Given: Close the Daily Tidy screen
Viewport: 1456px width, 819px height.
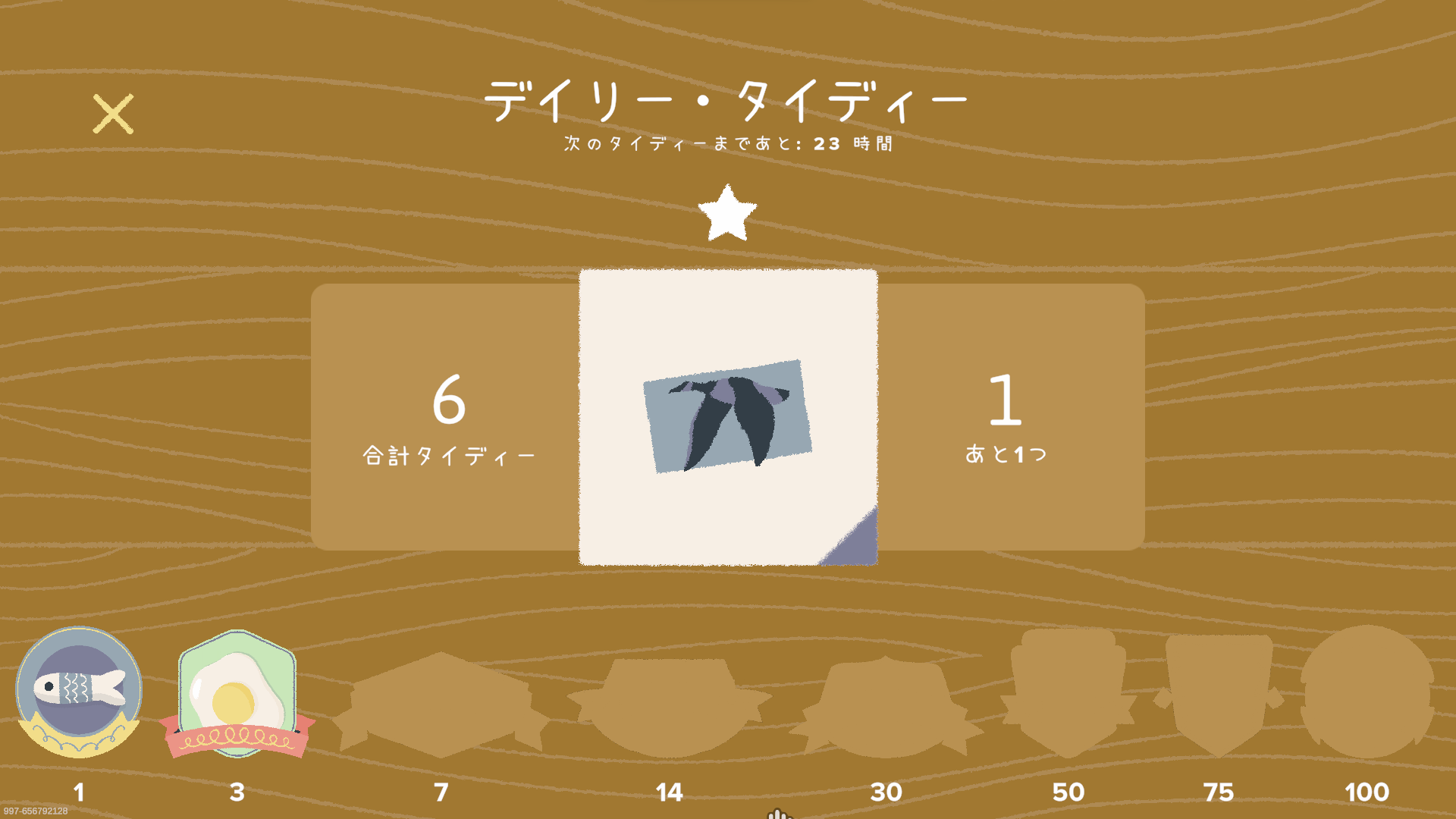Looking at the screenshot, I should click(113, 114).
